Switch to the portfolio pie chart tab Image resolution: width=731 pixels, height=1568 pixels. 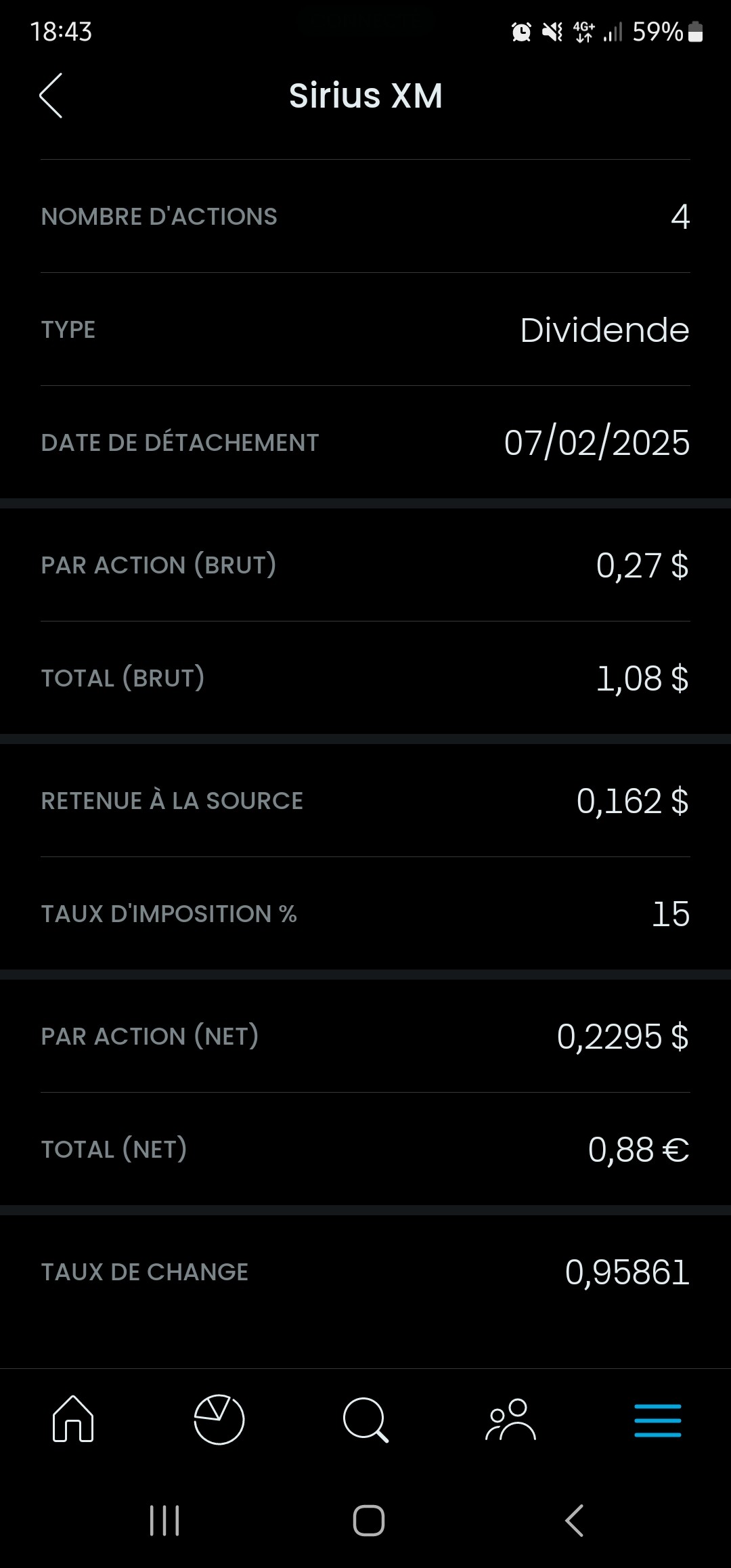(x=219, y=1419)
